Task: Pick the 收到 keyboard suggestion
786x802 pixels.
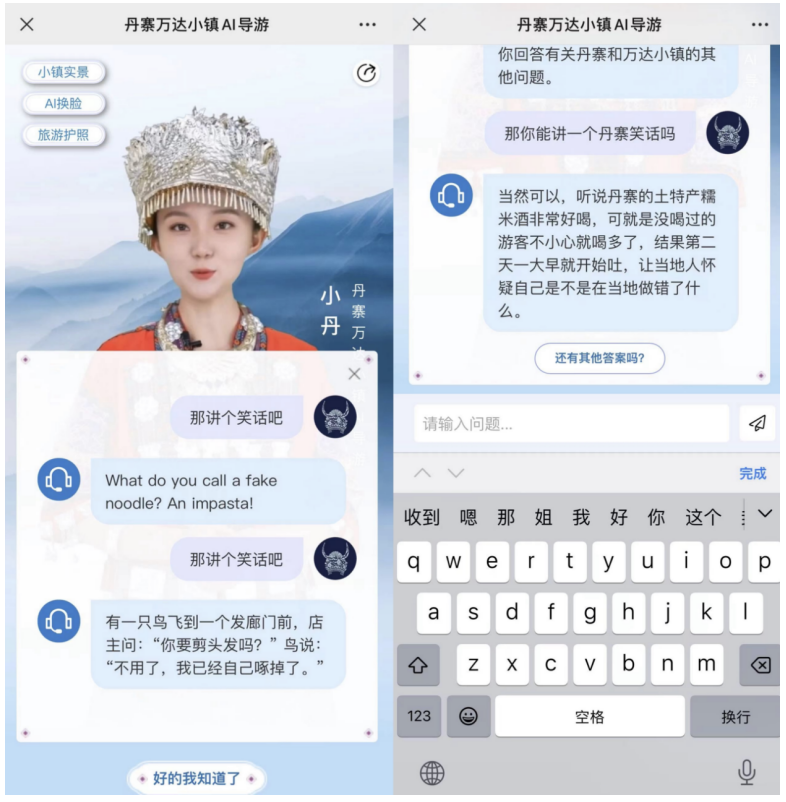Action: pos(421,517)
